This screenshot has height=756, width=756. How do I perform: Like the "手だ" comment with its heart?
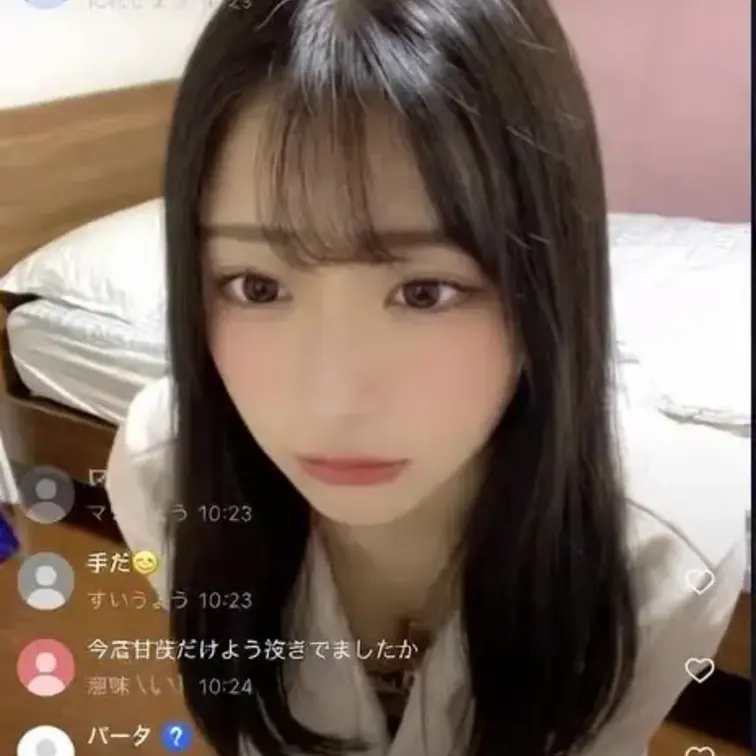click(x=700, y=581)
